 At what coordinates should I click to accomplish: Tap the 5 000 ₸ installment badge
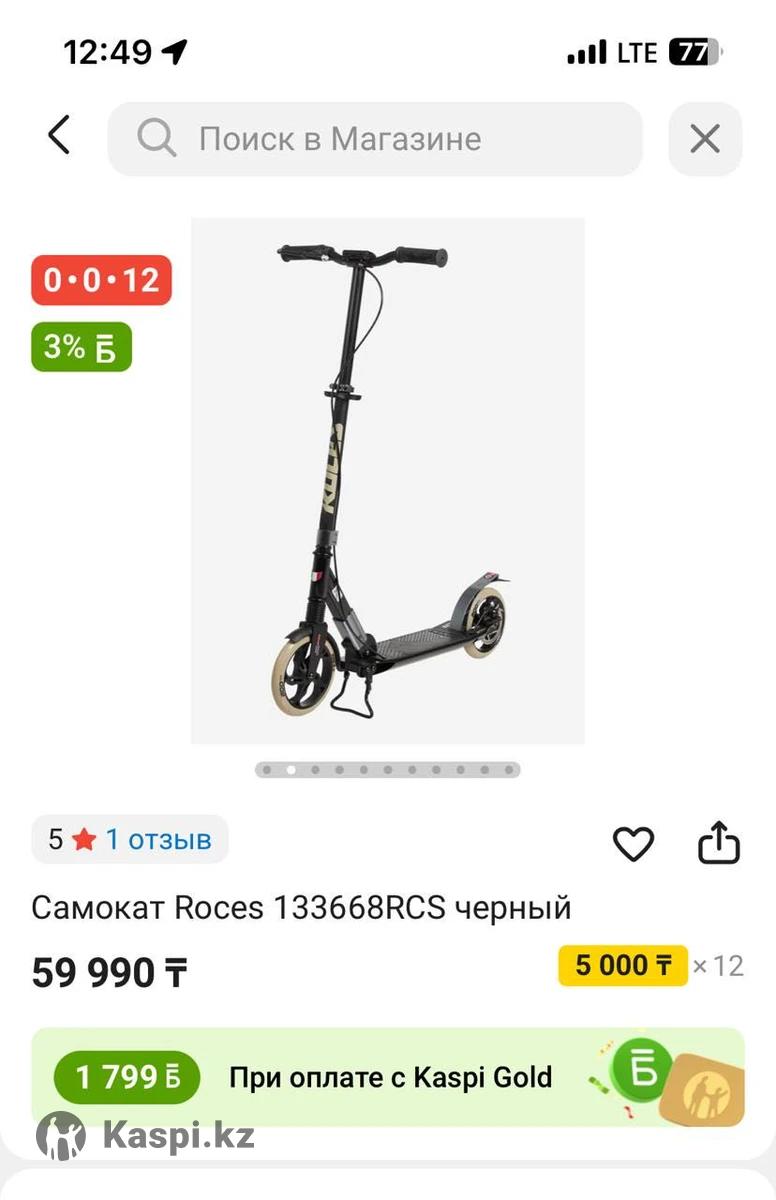[622, 965]
